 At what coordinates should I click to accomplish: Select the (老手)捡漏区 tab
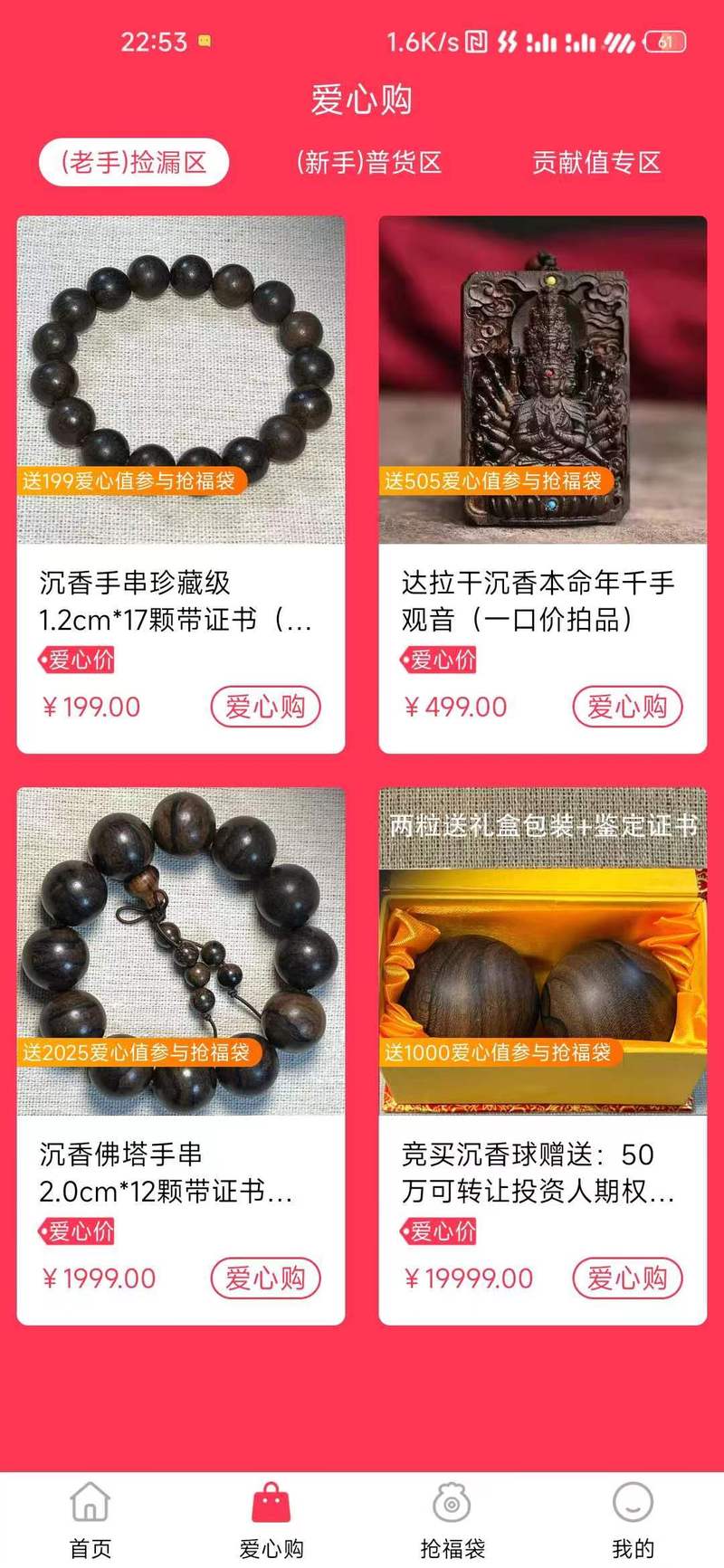point(133,163)
